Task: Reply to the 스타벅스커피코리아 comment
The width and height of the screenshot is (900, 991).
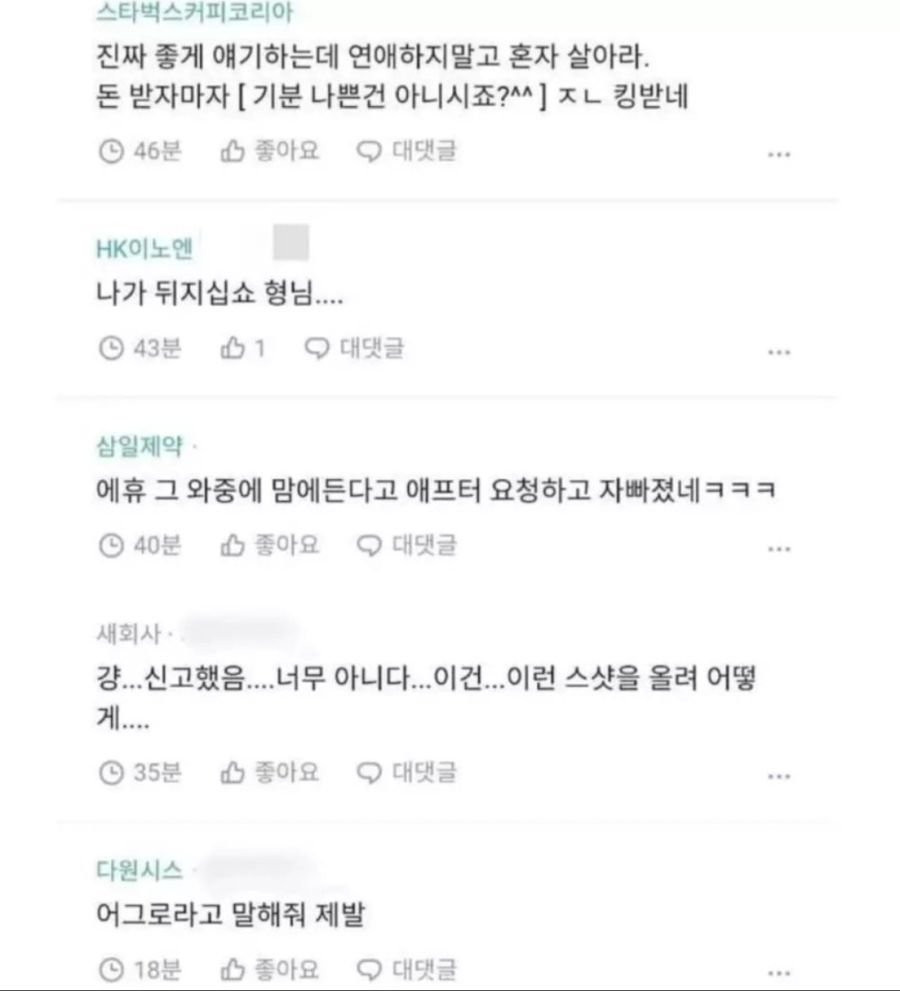Action: [407, 152]
